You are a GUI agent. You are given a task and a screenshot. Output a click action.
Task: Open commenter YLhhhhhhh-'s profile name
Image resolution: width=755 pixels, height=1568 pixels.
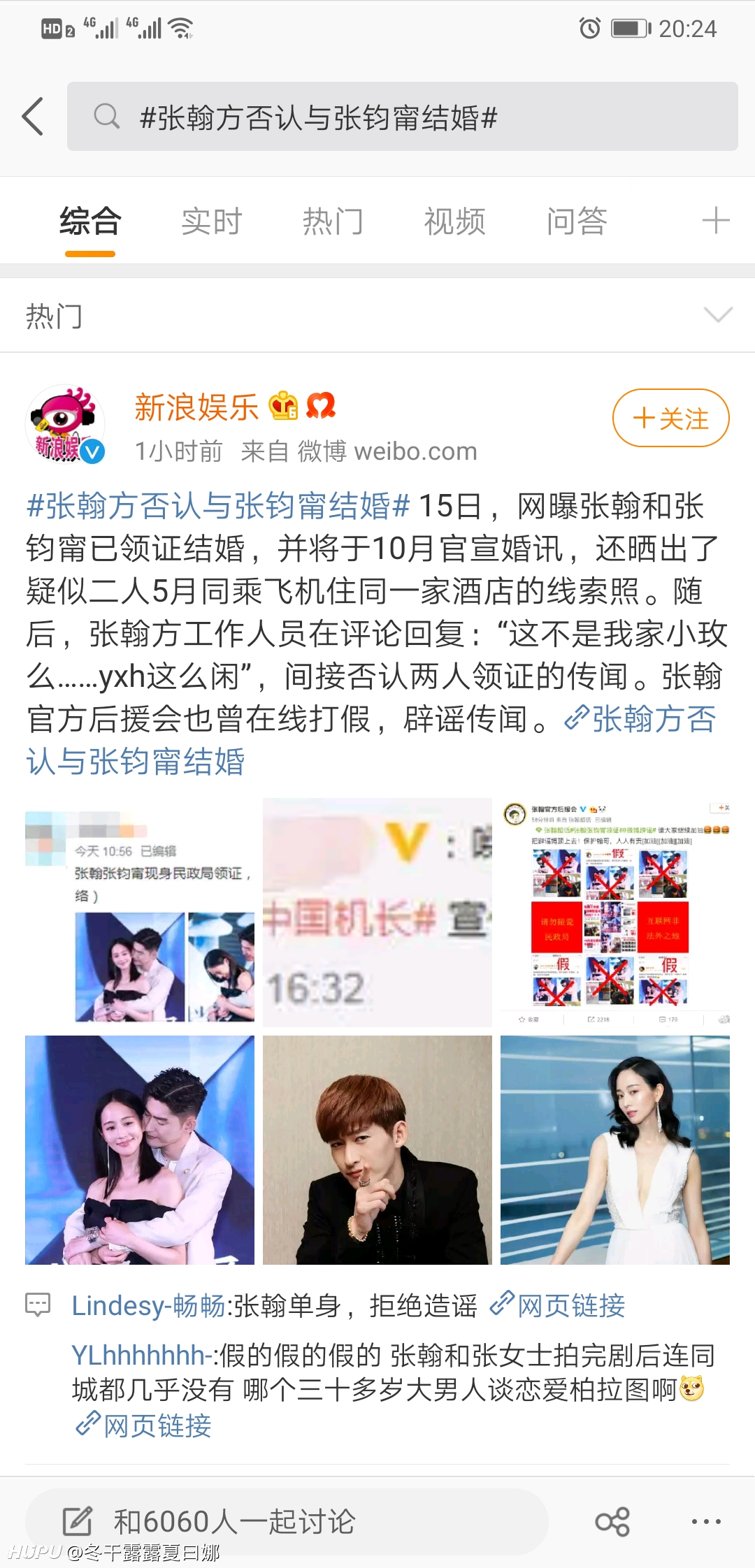point(142,1356)
